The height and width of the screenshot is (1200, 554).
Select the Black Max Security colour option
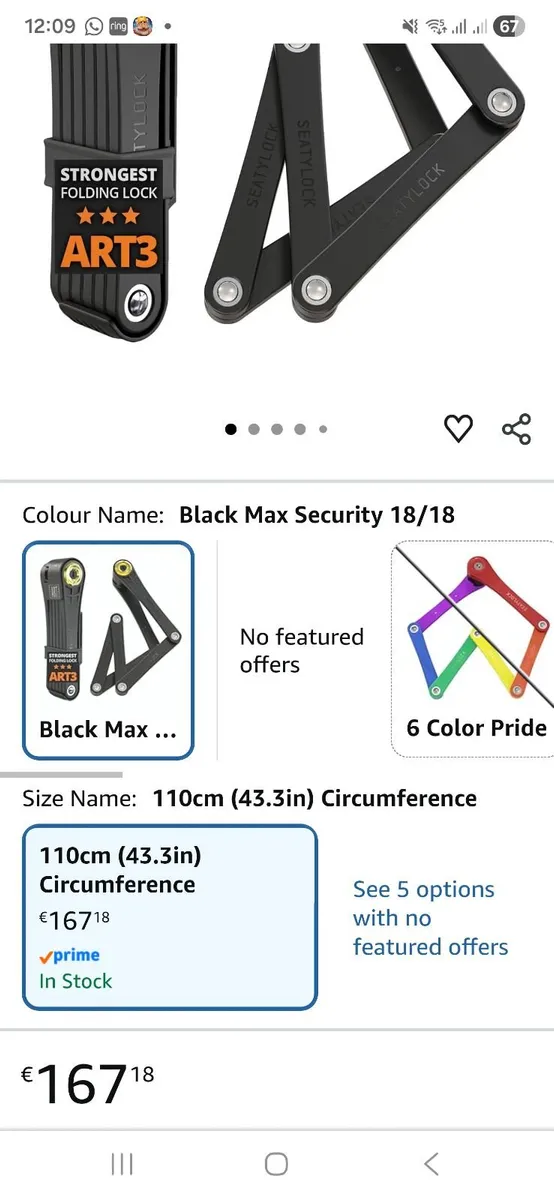coord(108,651)
